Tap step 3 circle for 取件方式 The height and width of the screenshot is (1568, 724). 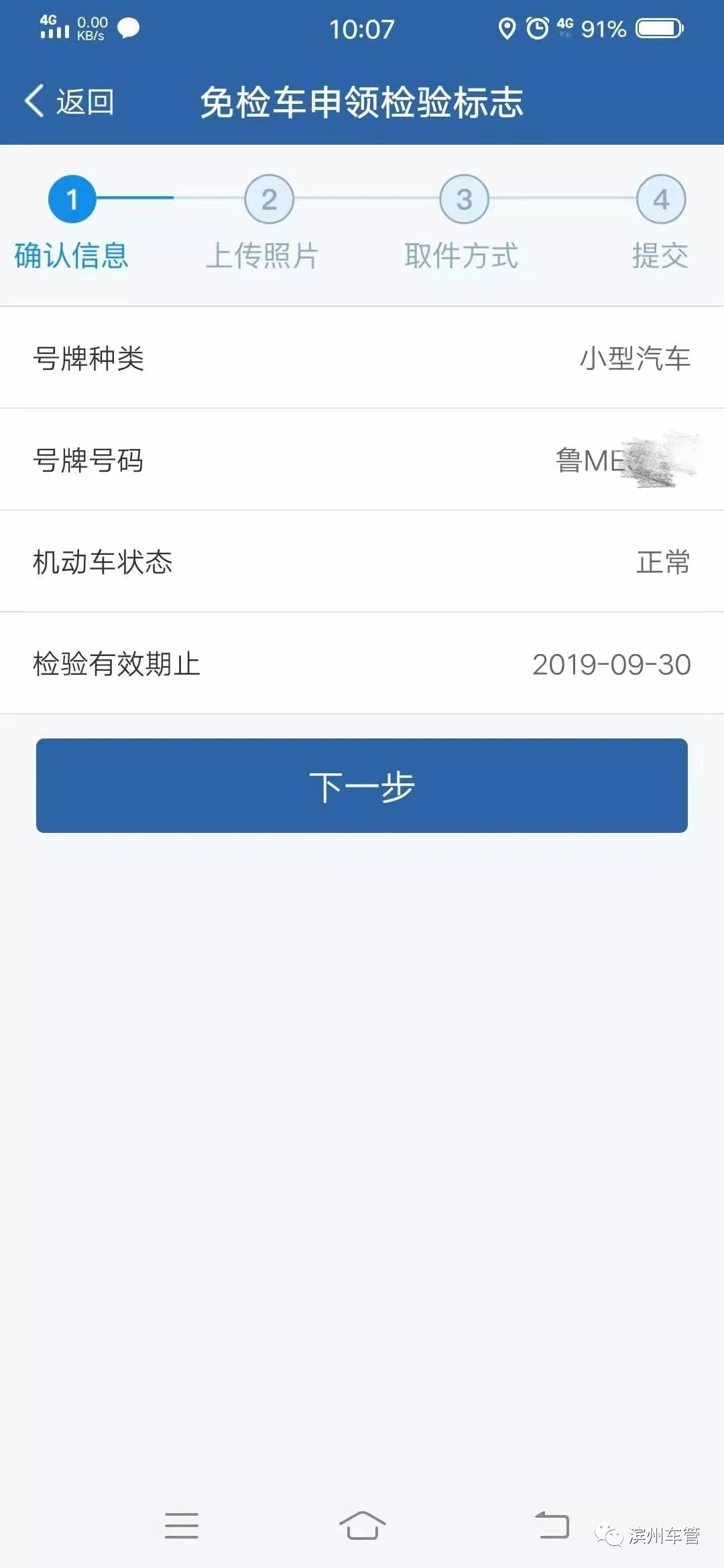(463, 200)
